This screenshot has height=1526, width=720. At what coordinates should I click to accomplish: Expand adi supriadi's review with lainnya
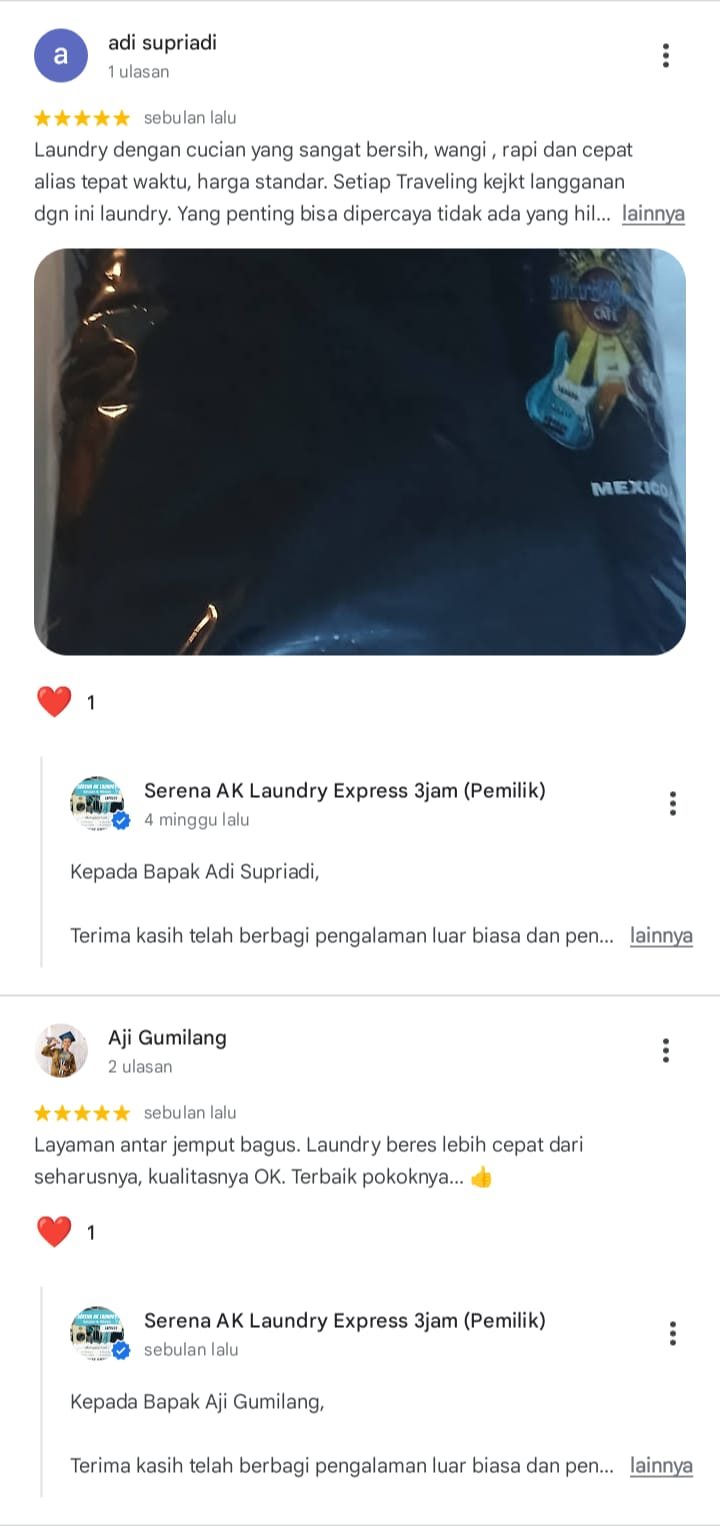point(653,213)
